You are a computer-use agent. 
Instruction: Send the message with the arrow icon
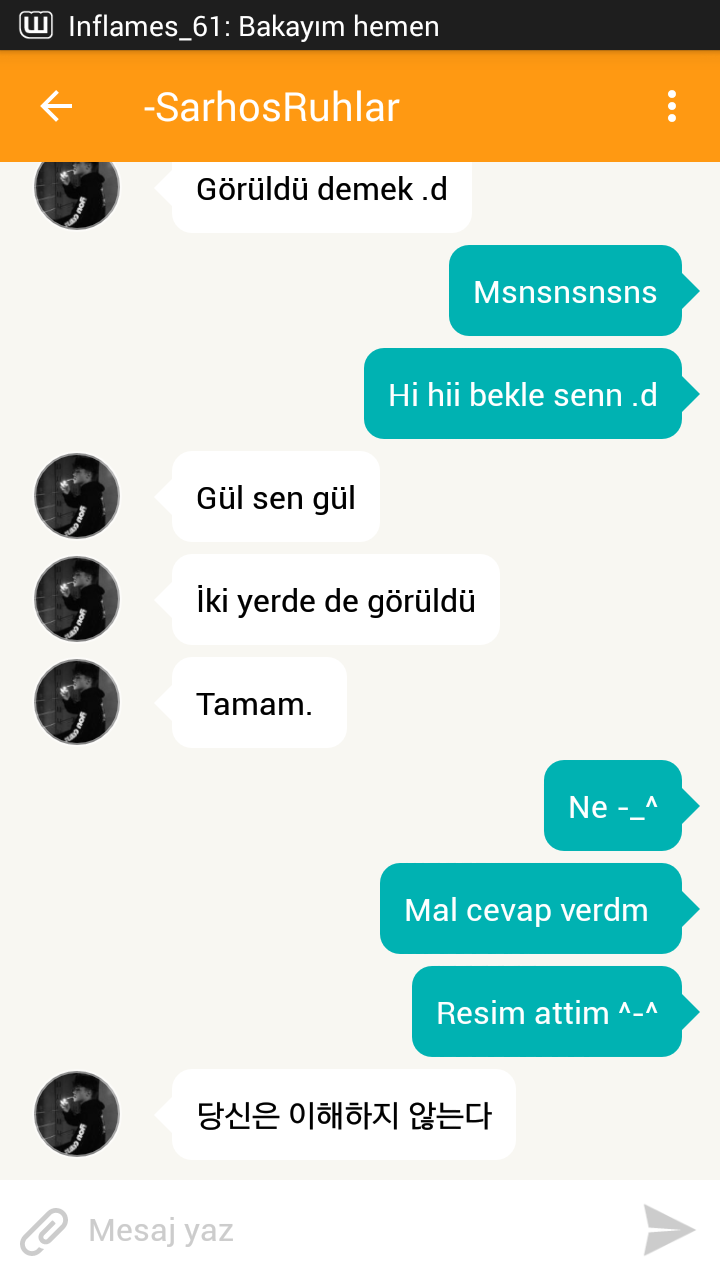click(x=669, y=1230)
